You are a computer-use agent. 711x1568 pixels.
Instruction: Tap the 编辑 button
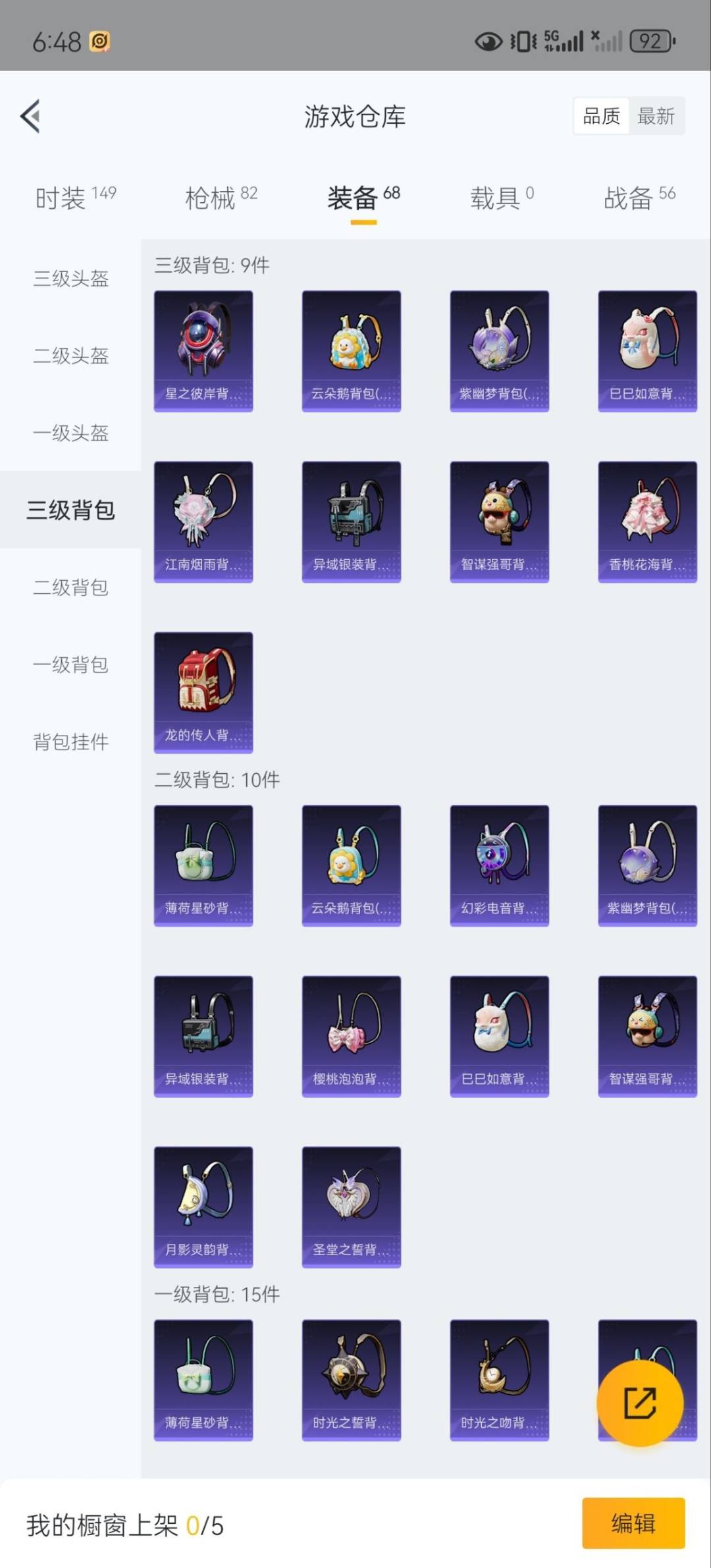click(x=633, y=1523)
